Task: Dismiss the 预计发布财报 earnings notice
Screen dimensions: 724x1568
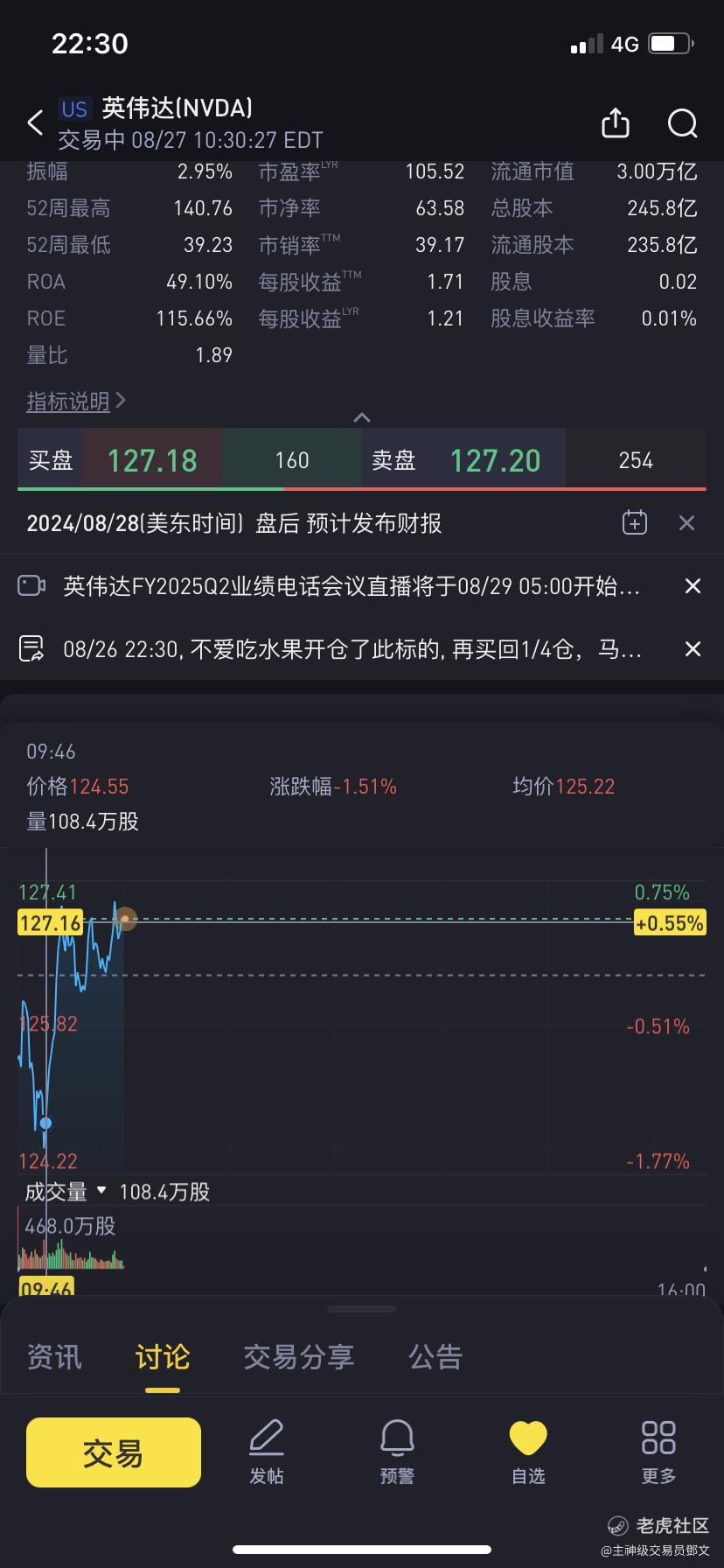Action: point(687,523)
